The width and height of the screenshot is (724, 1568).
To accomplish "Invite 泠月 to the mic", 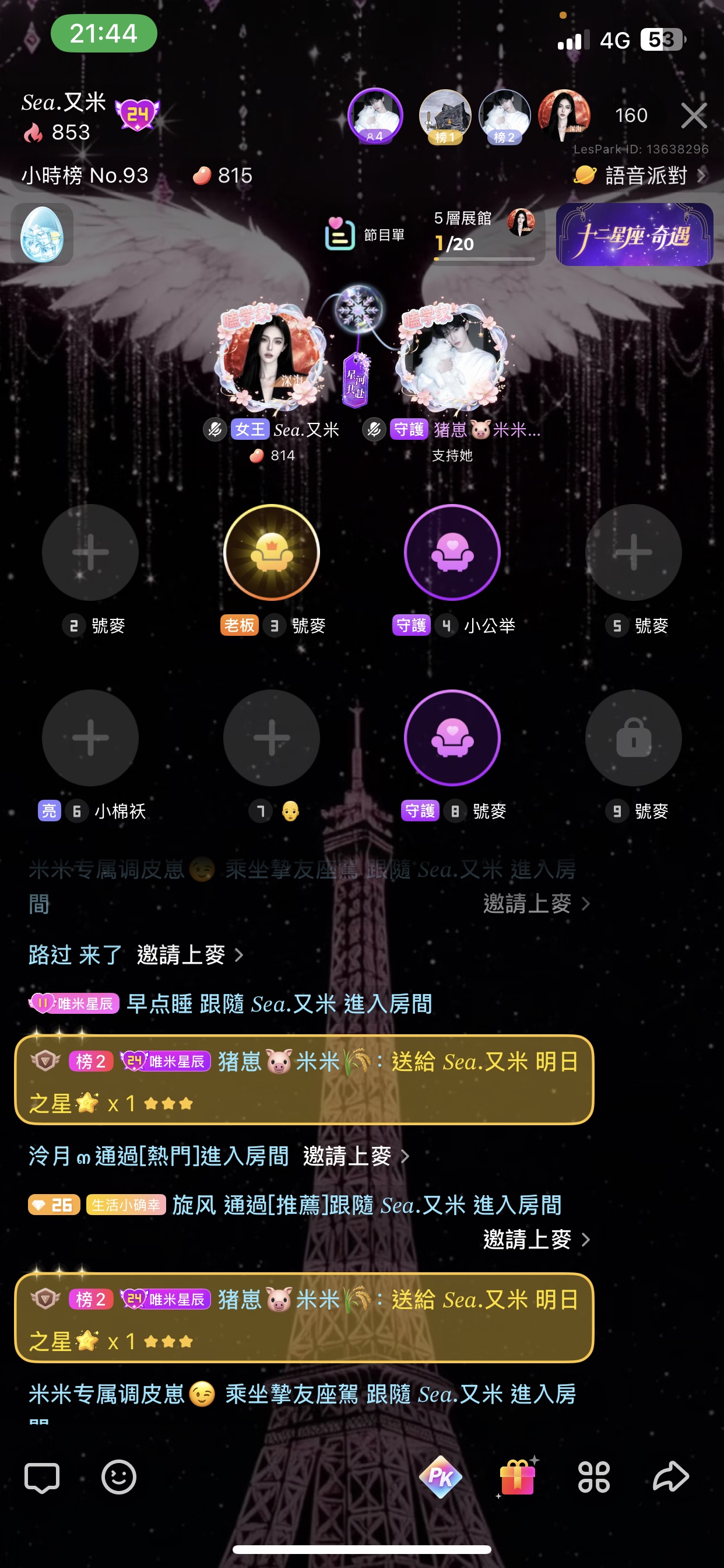I will [356, 1156].
